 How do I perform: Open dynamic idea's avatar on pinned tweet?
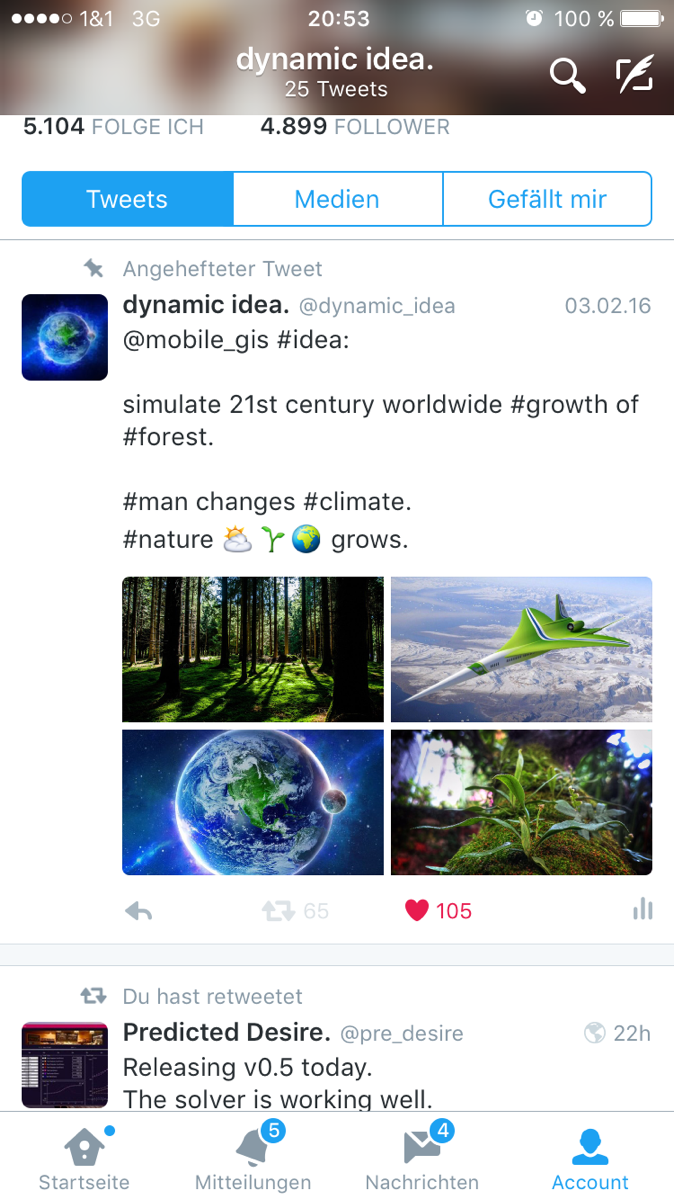(65, 337)
